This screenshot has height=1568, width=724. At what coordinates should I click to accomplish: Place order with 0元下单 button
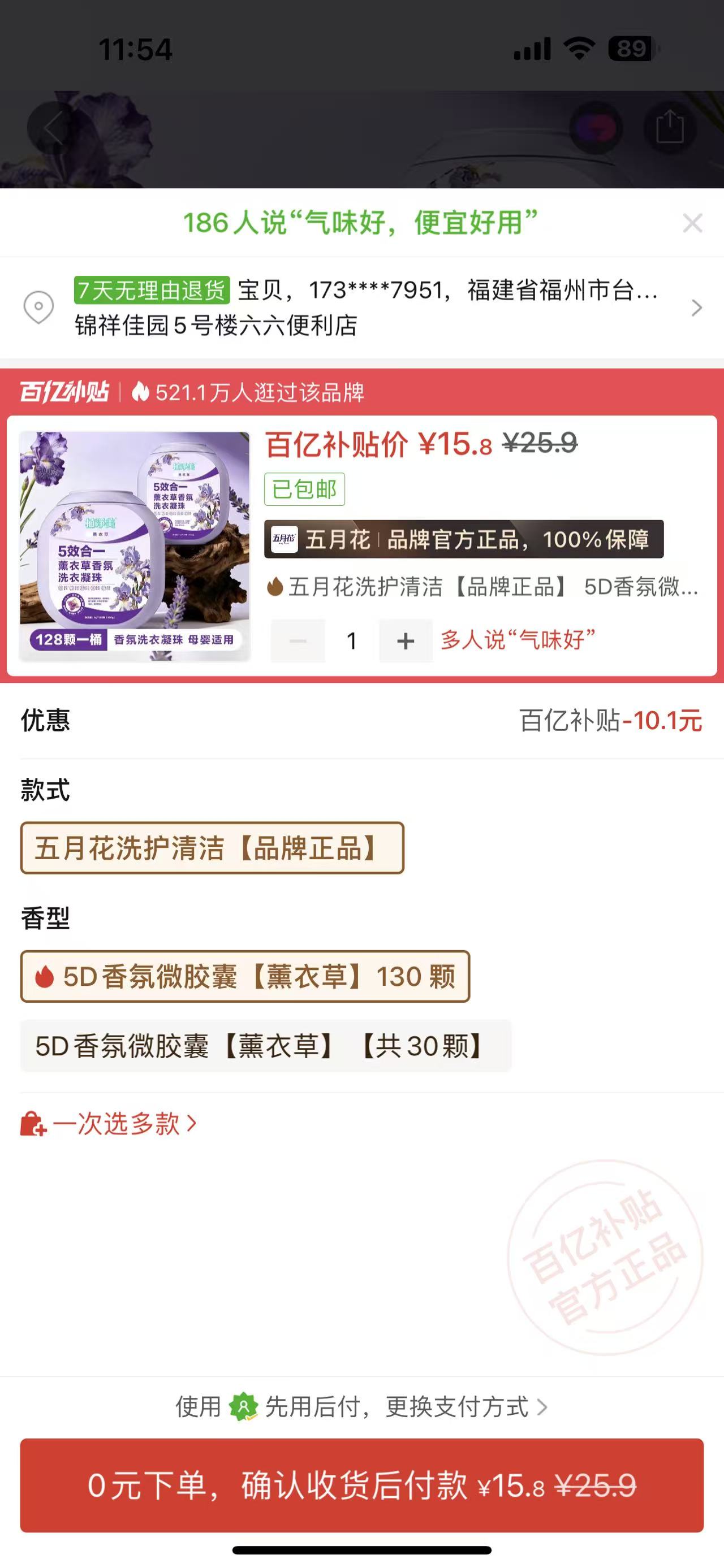(x=361, y=1485)
